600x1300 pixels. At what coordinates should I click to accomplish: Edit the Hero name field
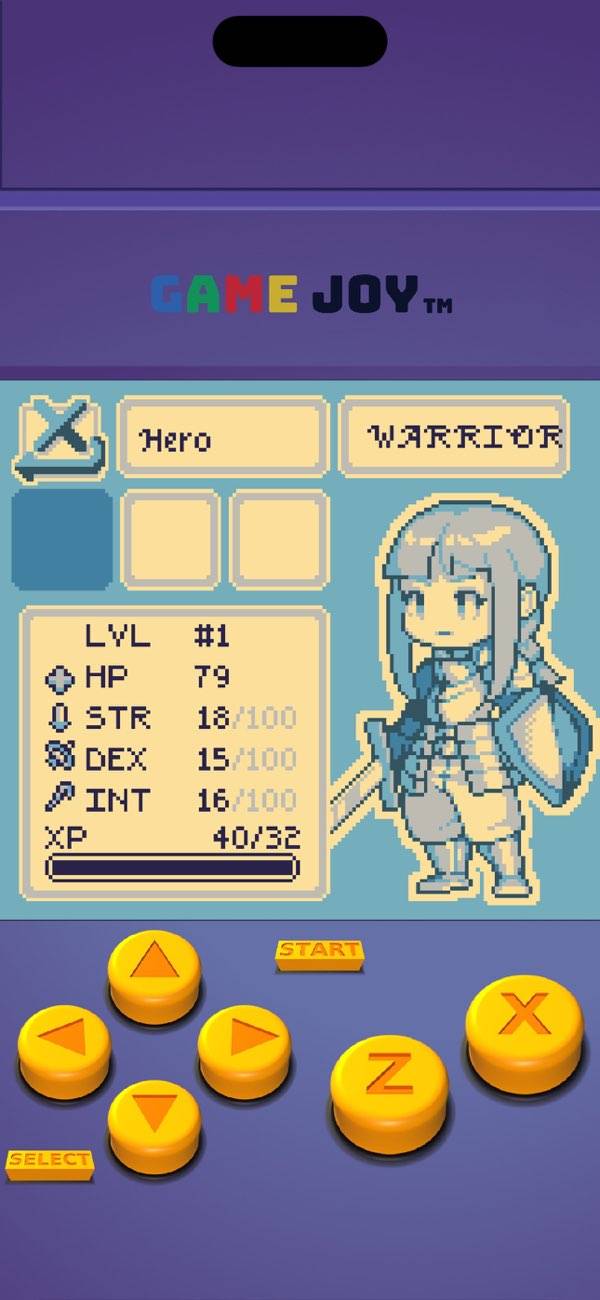pyautogui.click(x=223, y=437)
